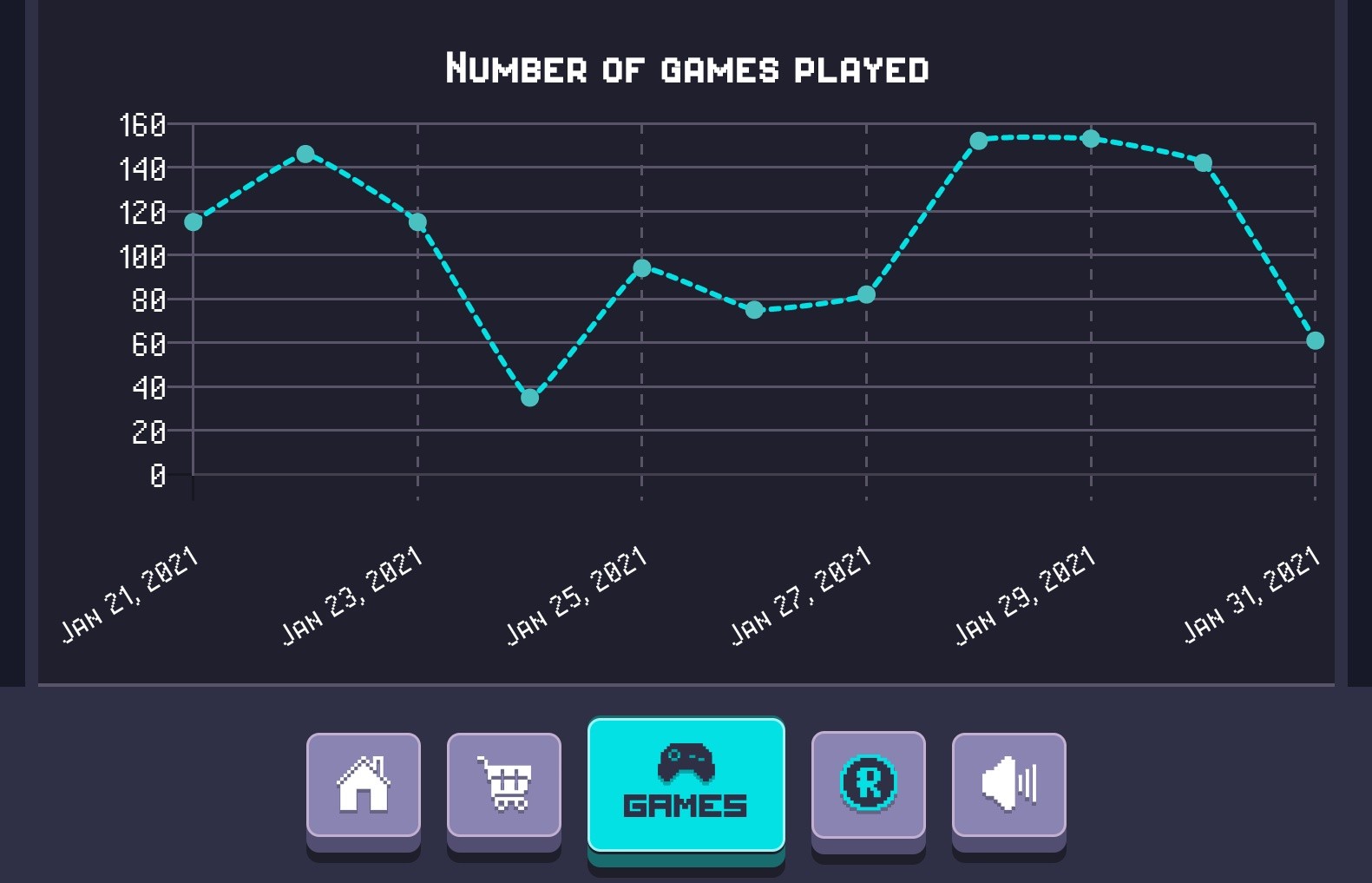
Task: Select the Games tab
Action: [x=686, y=785]
